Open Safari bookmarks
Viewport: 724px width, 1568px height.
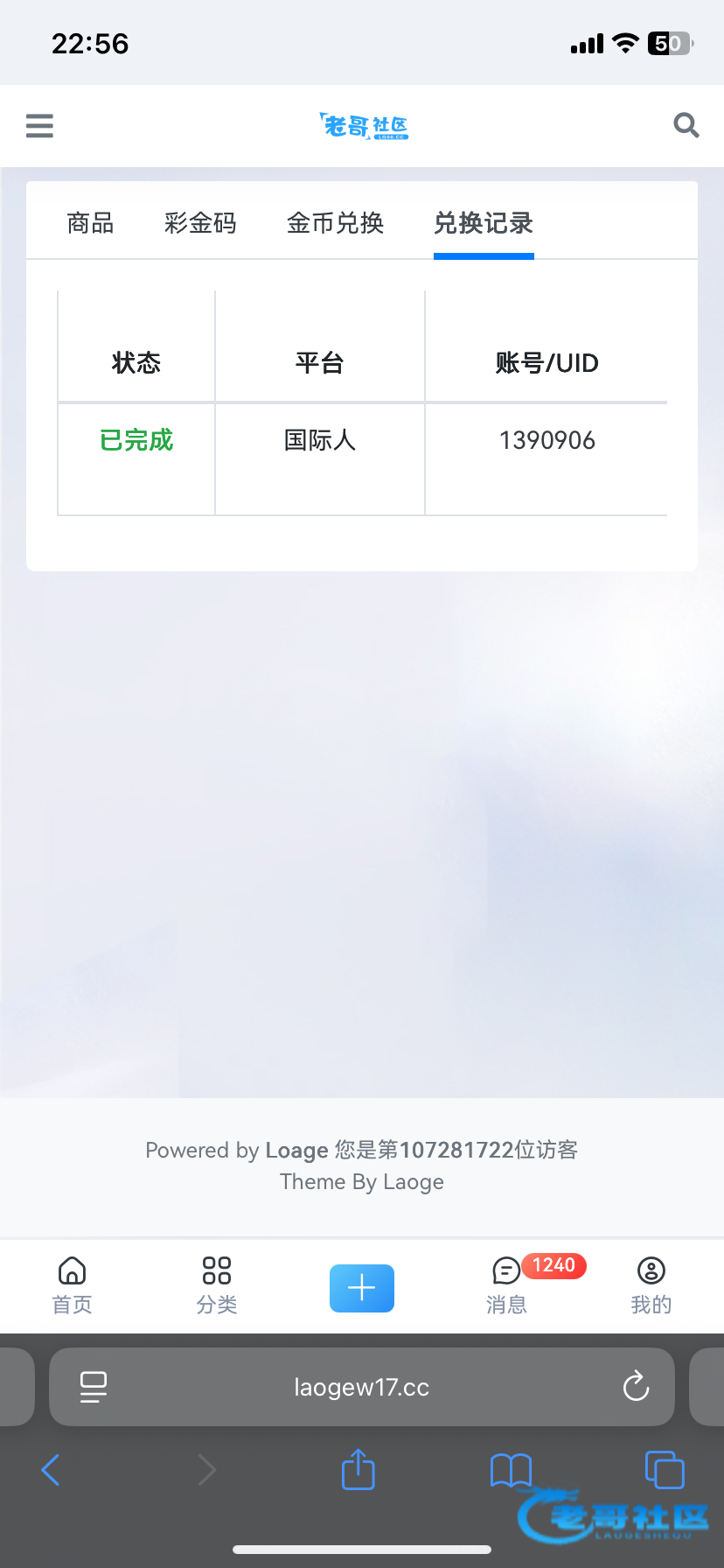tap(511, 1470)
